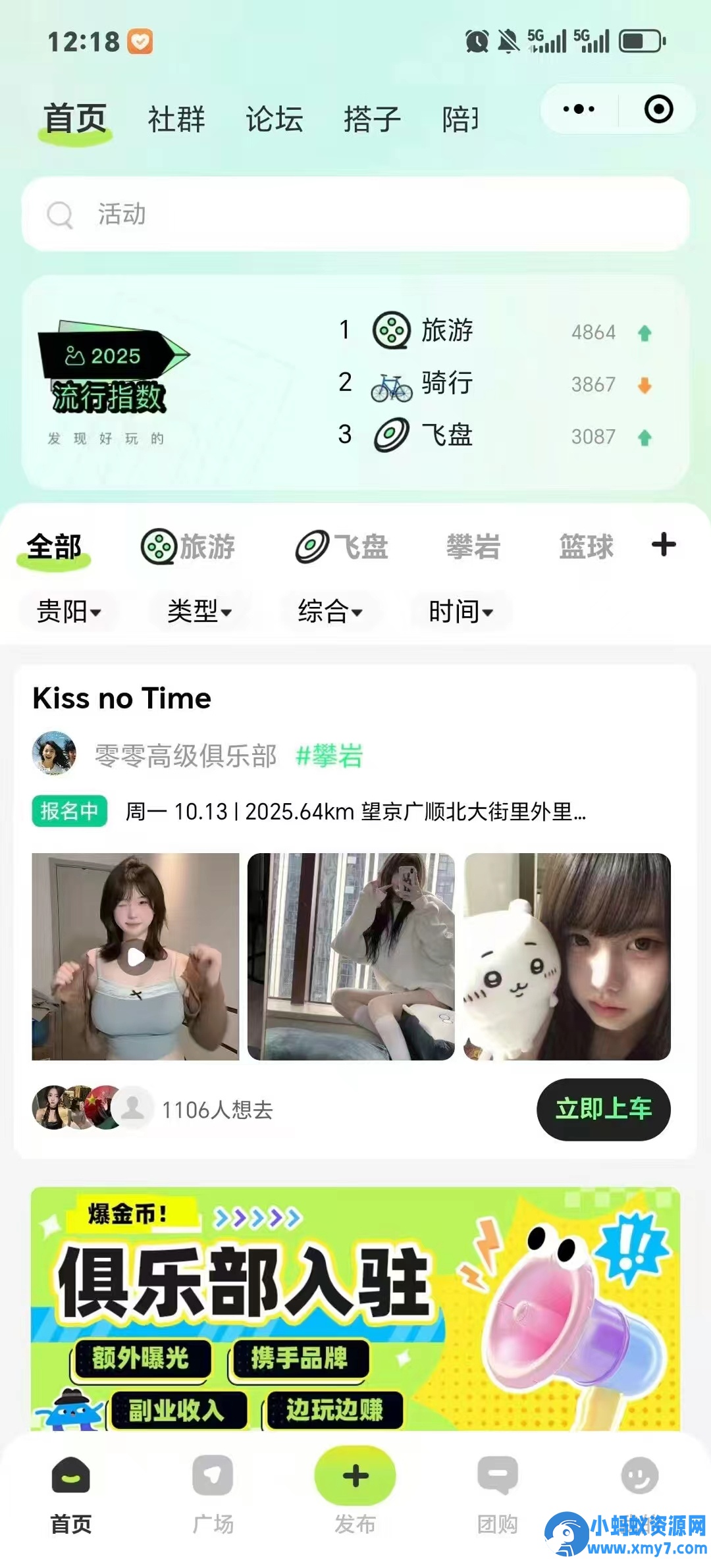The width and height of the screenshot is (711, 1568).
Task: Open the mini program more options menu
Action: click(x=579, y=109)
